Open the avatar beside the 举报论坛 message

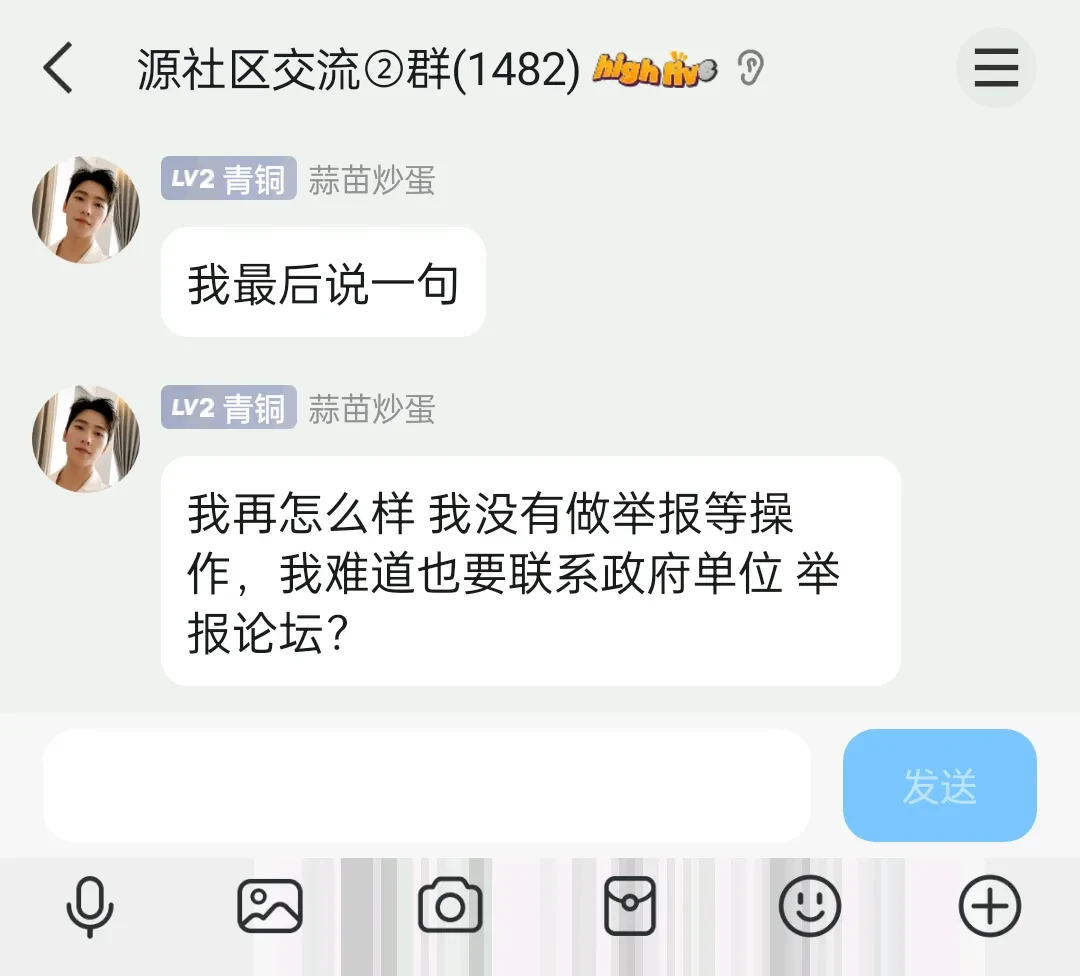pos(86,438)
